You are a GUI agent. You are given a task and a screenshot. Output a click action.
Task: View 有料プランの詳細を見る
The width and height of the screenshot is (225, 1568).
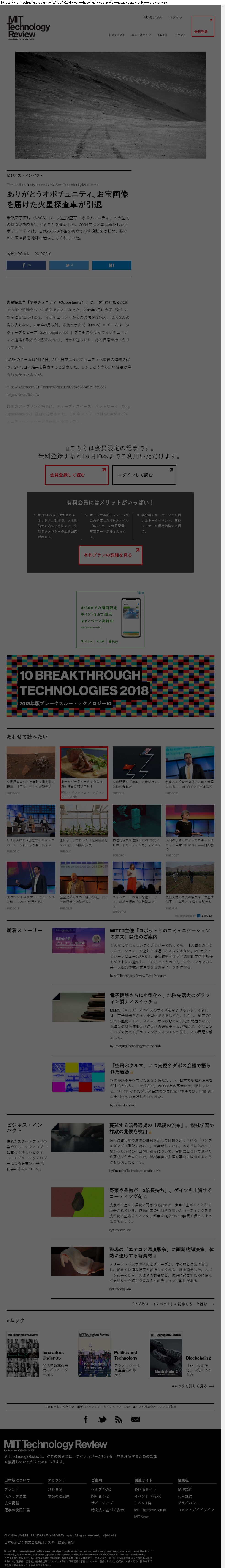pos(110,555)
